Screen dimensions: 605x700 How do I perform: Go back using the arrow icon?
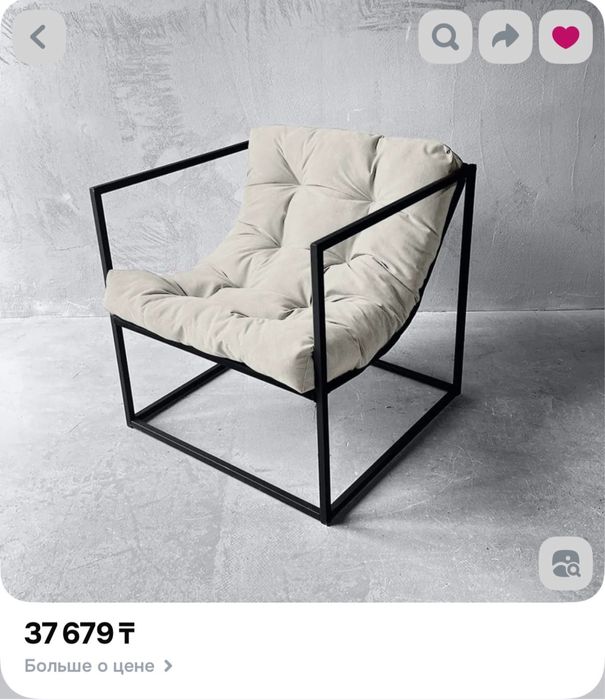(39, 37)
